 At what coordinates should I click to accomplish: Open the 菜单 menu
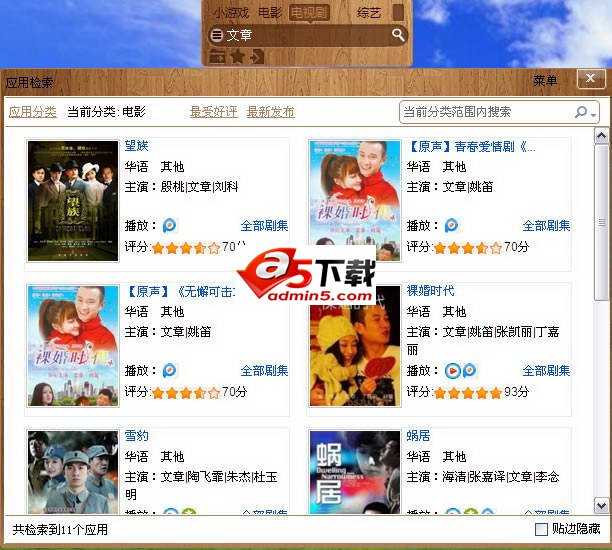coord(545,81)
